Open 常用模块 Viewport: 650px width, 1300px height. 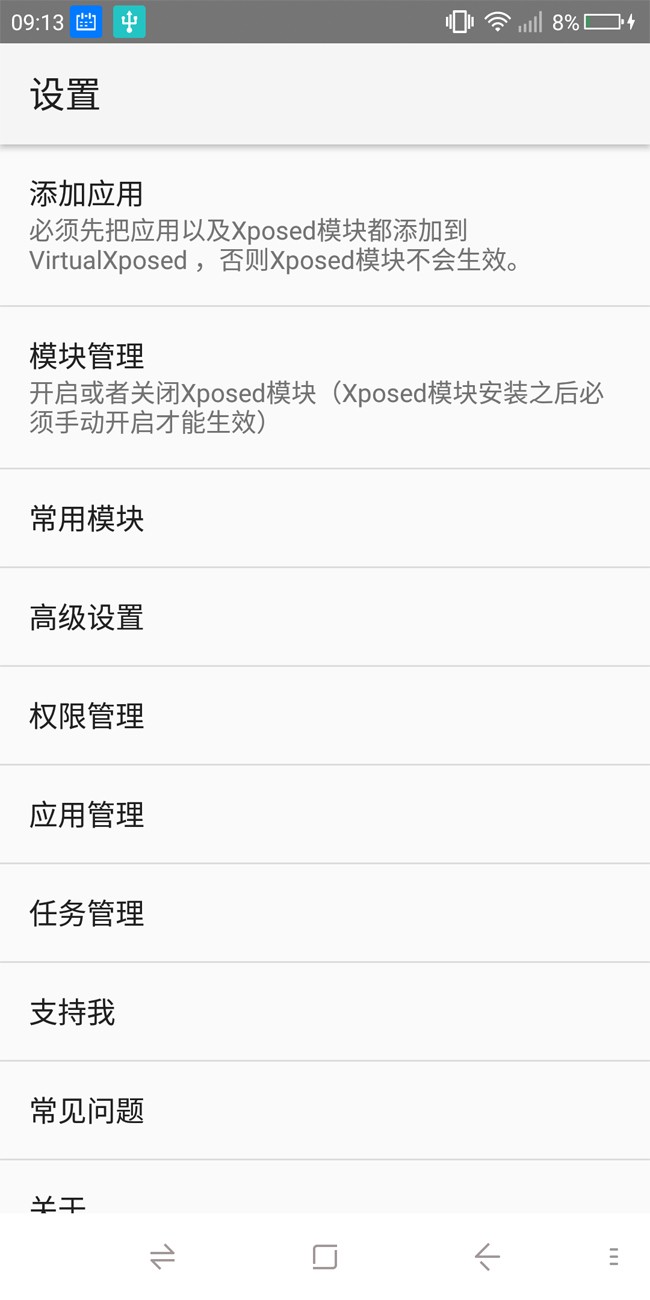pyautogui.click(x=325, y=518)
